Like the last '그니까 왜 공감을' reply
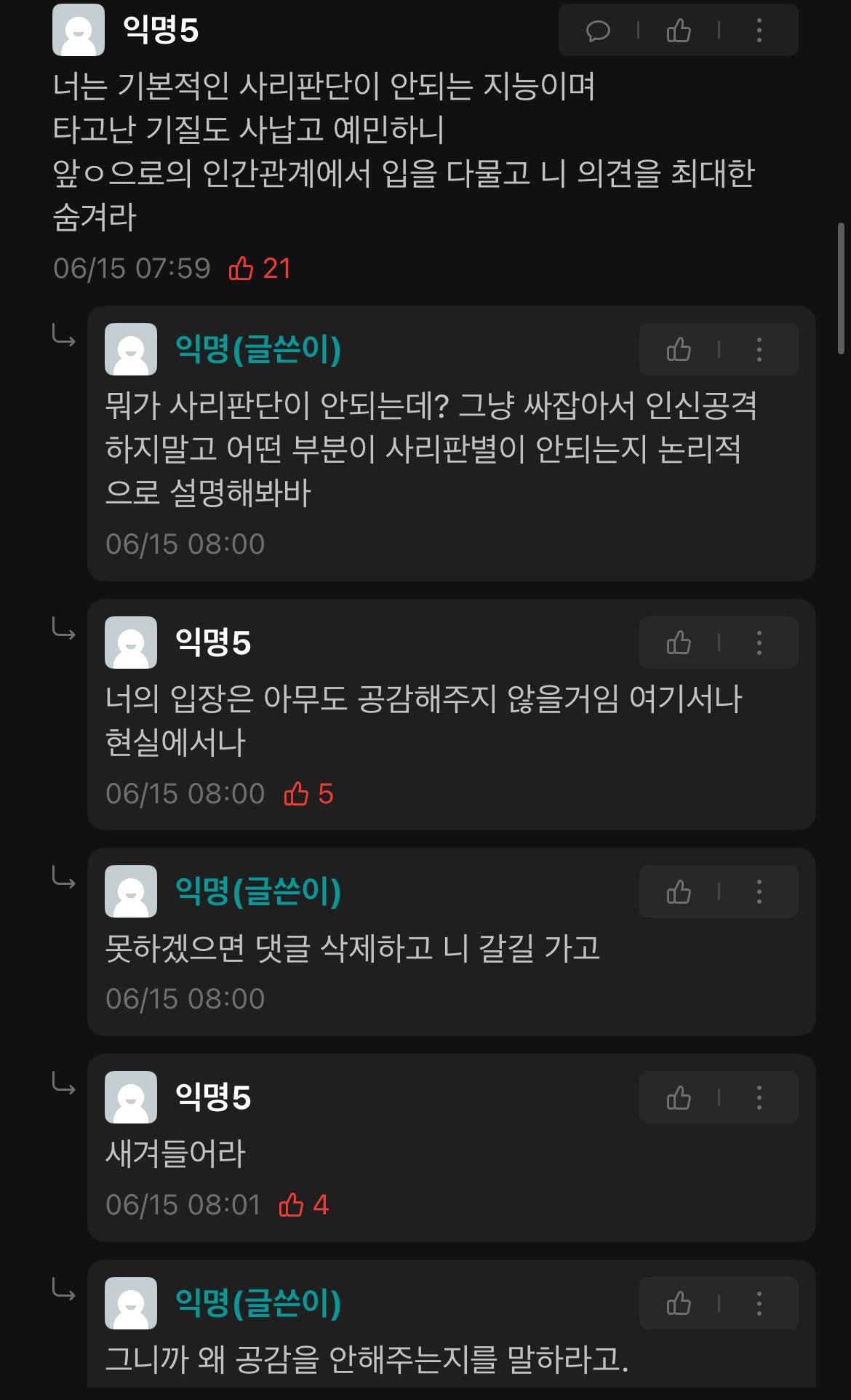Viewport: 851px width, 1400px height. point(681,1302)
